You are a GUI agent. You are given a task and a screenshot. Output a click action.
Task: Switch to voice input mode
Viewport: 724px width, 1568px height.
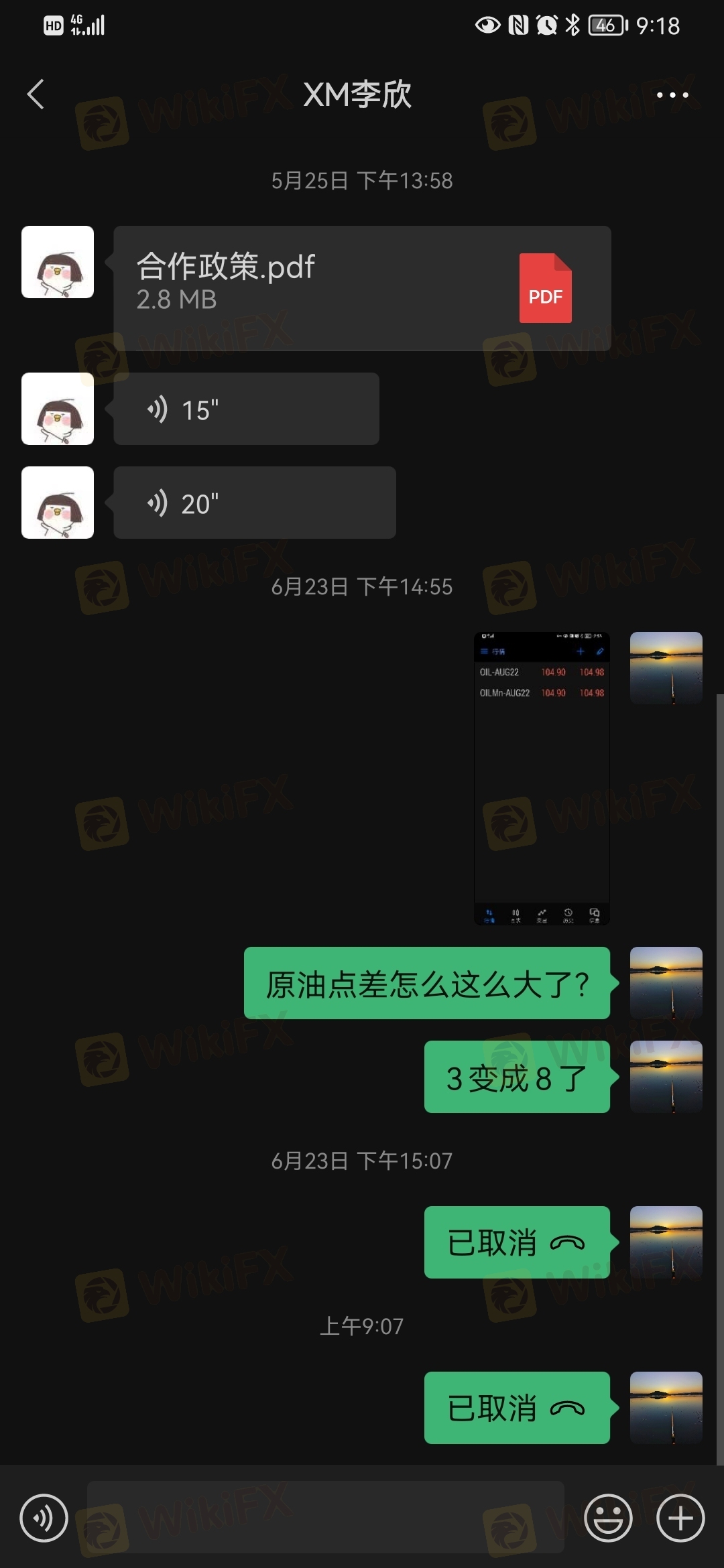44,1518
